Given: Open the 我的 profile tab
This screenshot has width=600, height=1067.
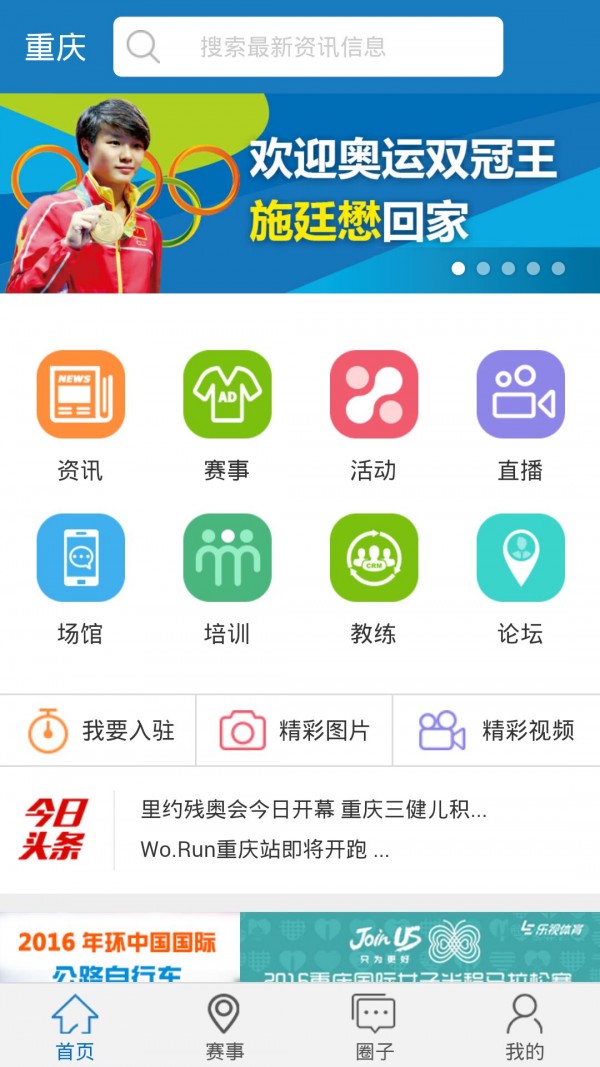Looking at the screenshot, I should click(x=524, y=1027).
